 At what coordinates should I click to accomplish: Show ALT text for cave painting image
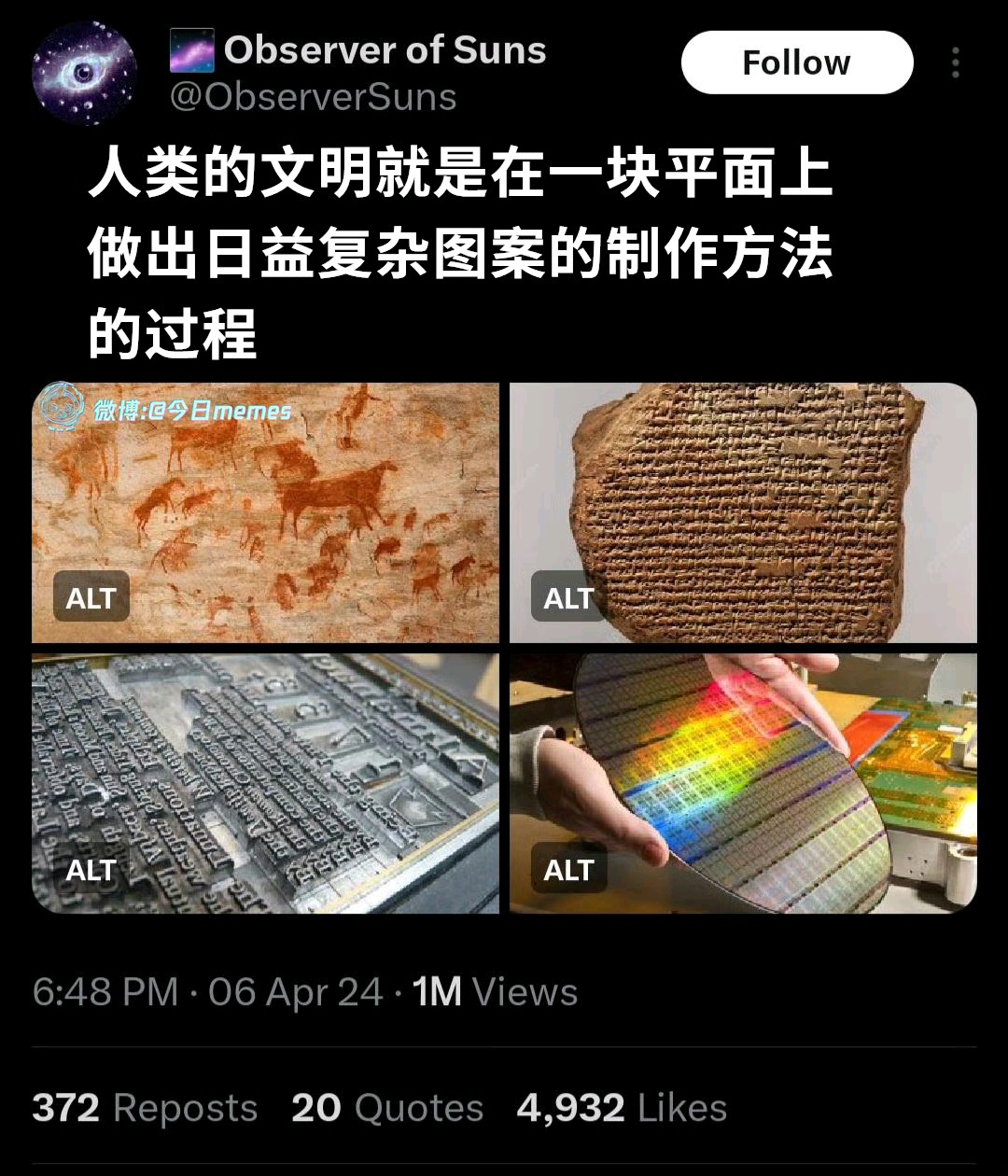coord(91,598)
